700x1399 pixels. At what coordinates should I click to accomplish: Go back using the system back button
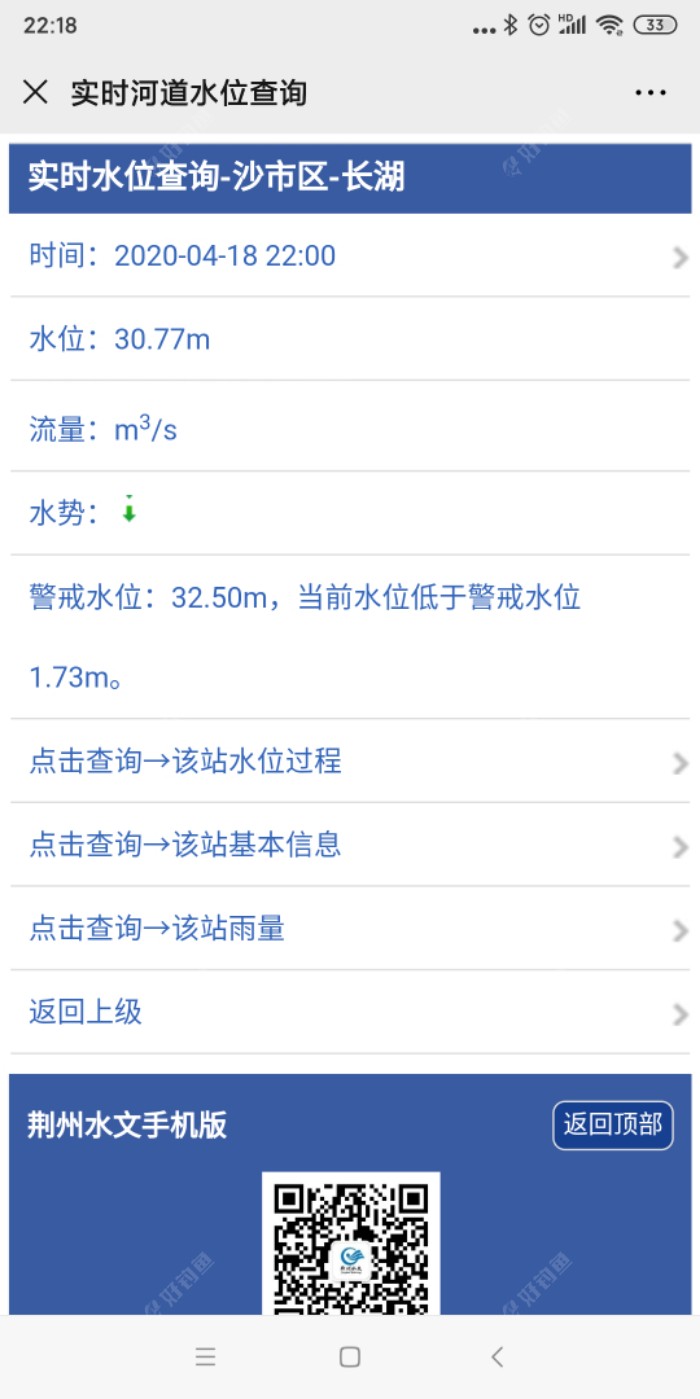tap(497, 1357)
